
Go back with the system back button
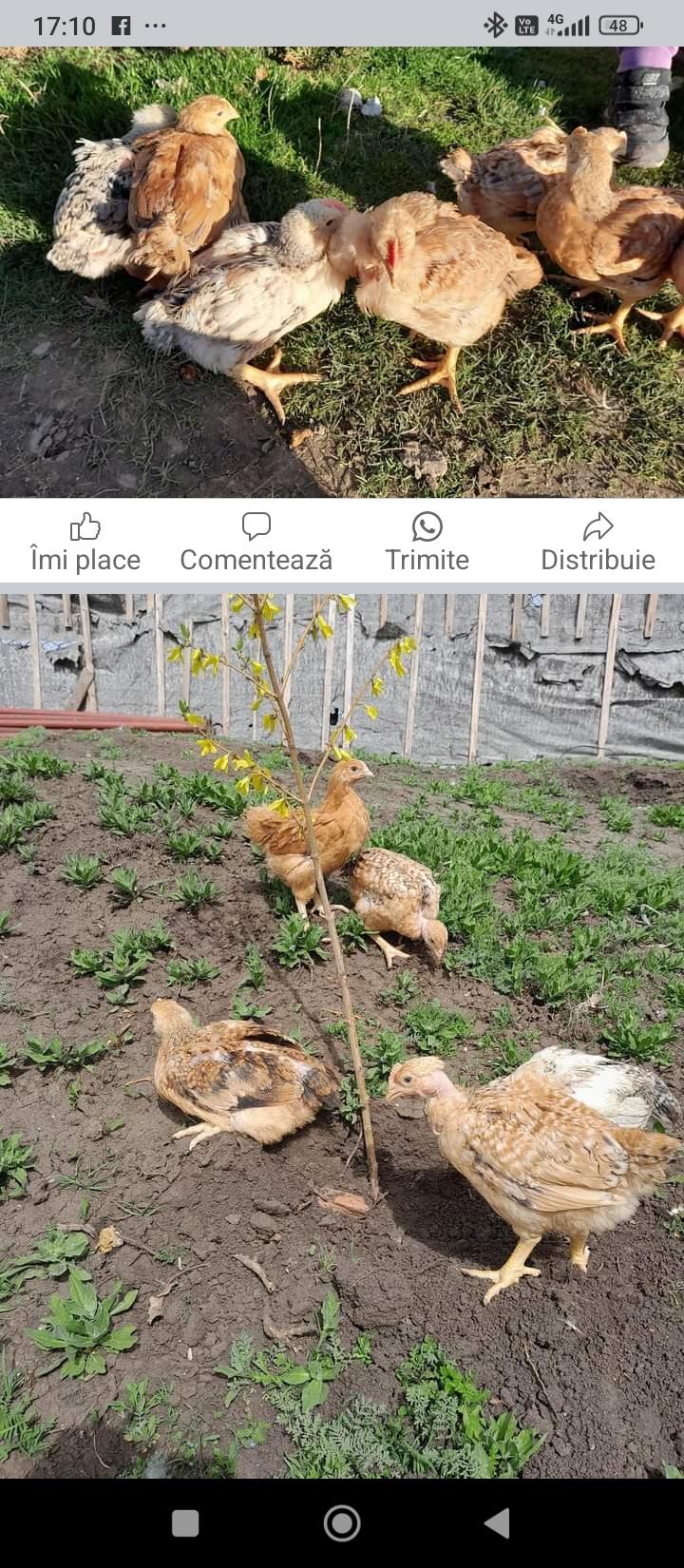(497, 1523)
